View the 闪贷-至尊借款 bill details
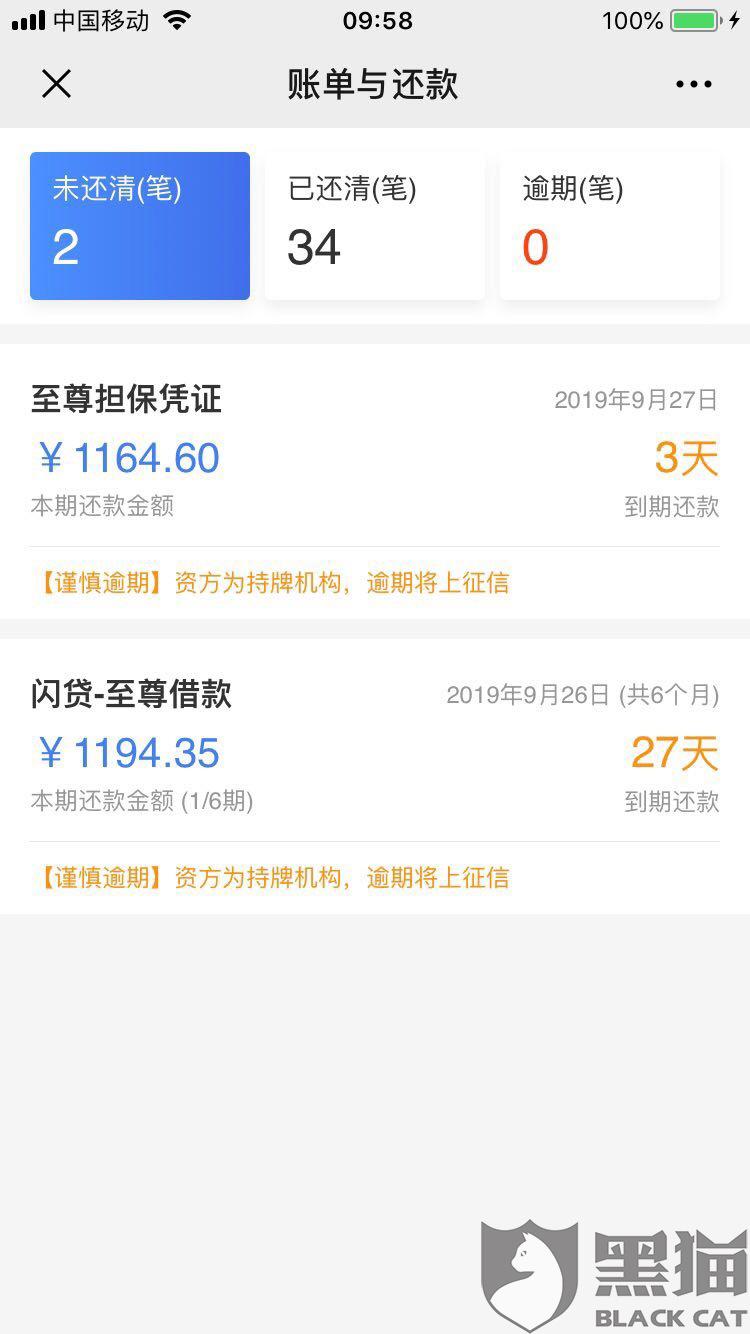Viewport: 750px width, 1334px height. click(375, 750)
